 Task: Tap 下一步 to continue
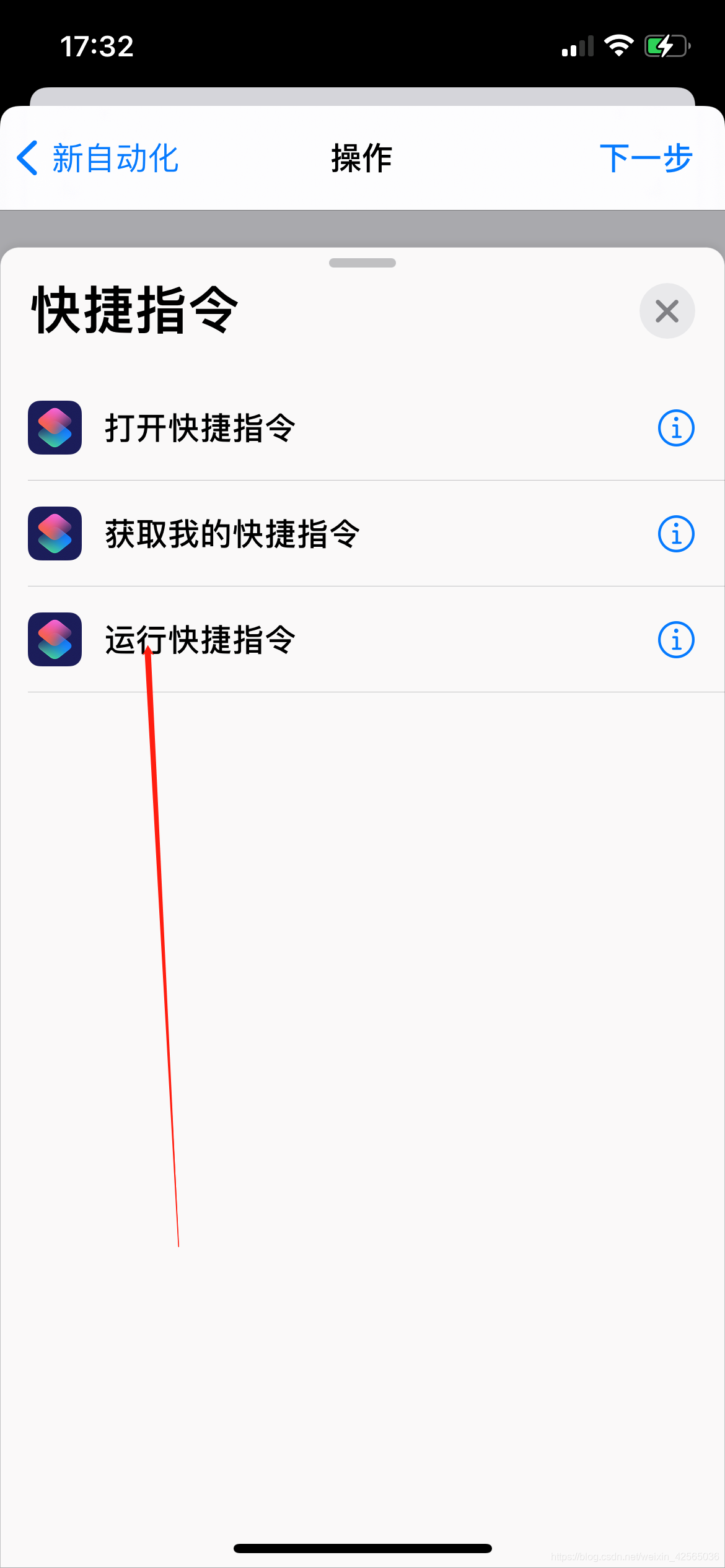click(x=646, y=159)
